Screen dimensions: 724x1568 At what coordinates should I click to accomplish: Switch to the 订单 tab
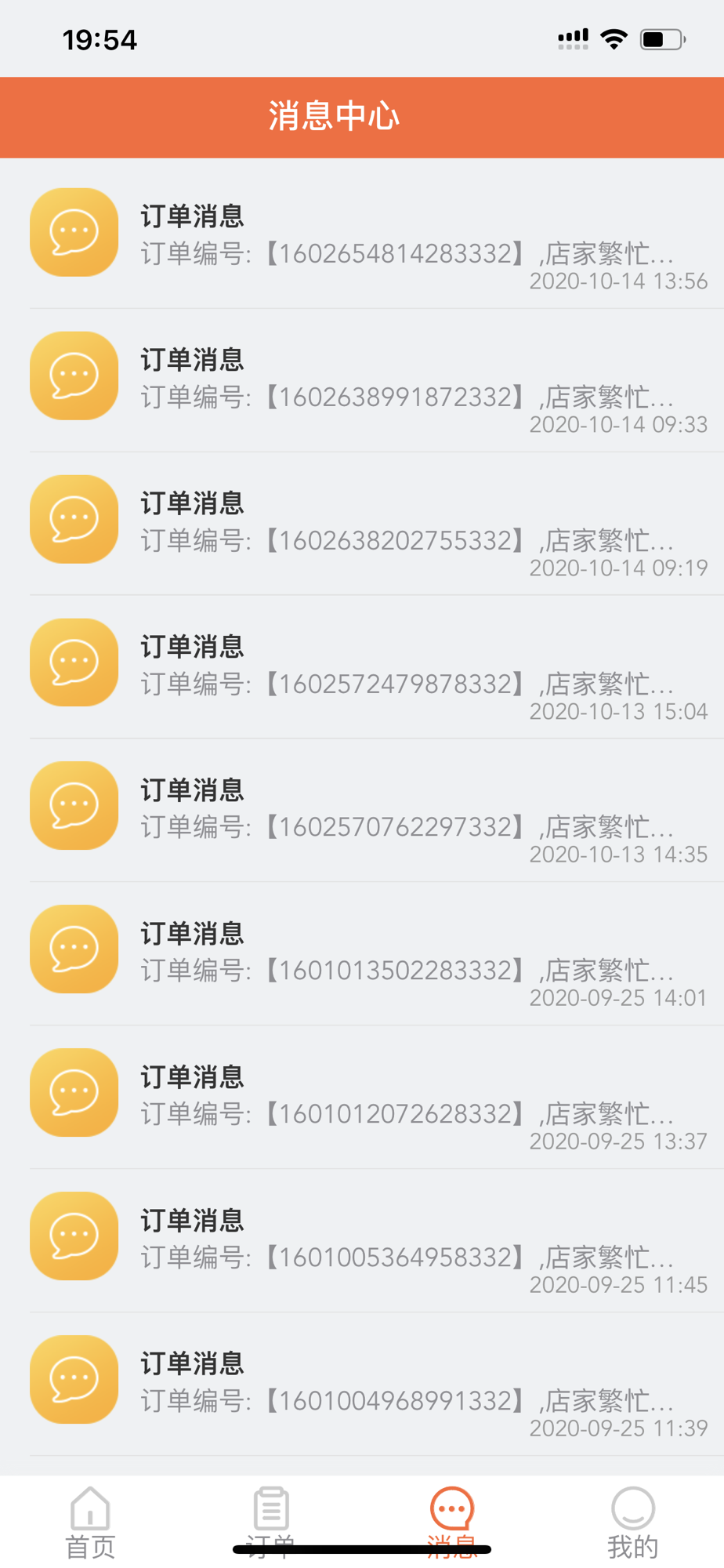tap(271, 1523)
